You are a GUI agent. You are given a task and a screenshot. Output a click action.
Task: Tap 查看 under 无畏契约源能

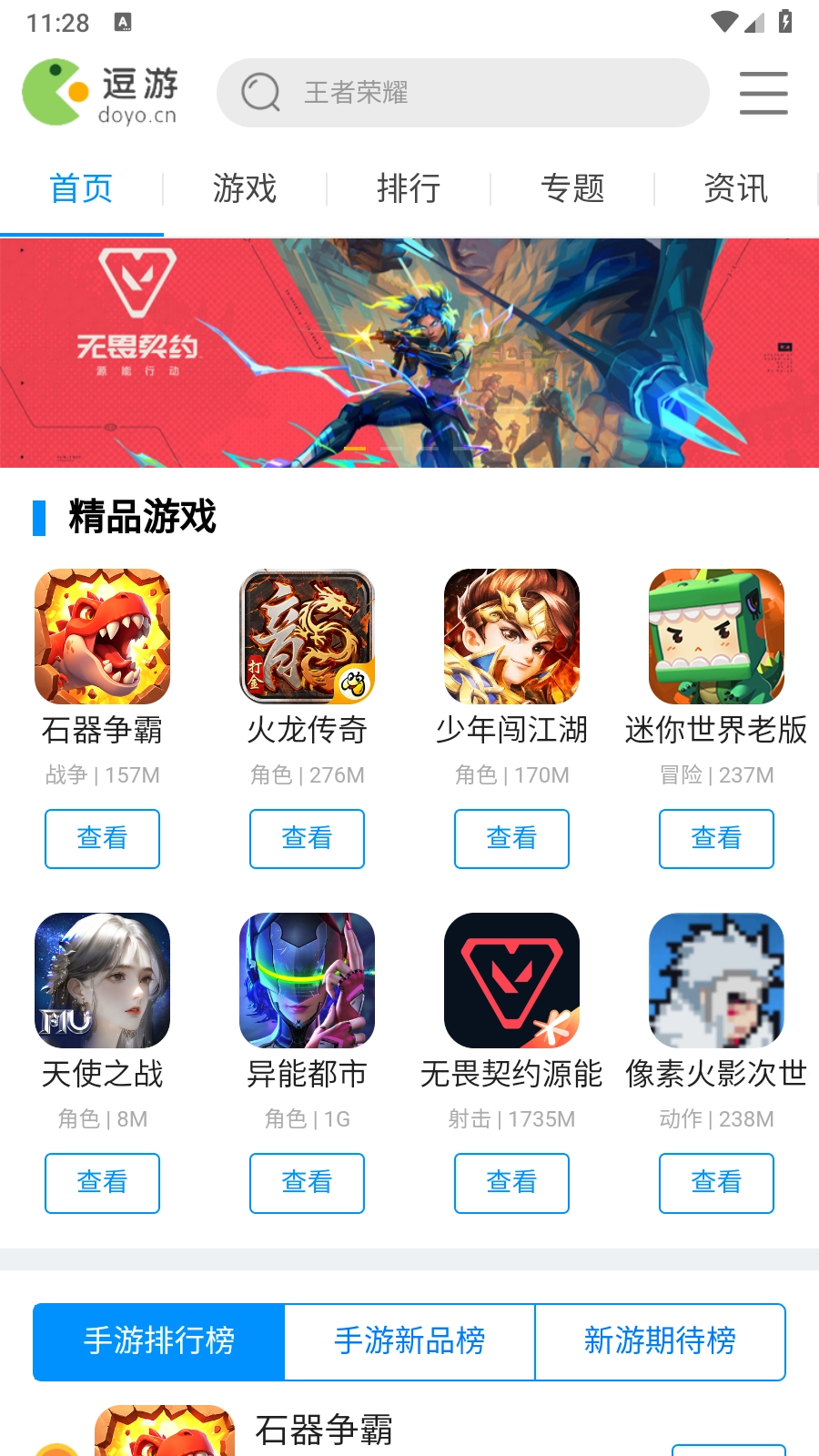click(x=511, y=1182)
